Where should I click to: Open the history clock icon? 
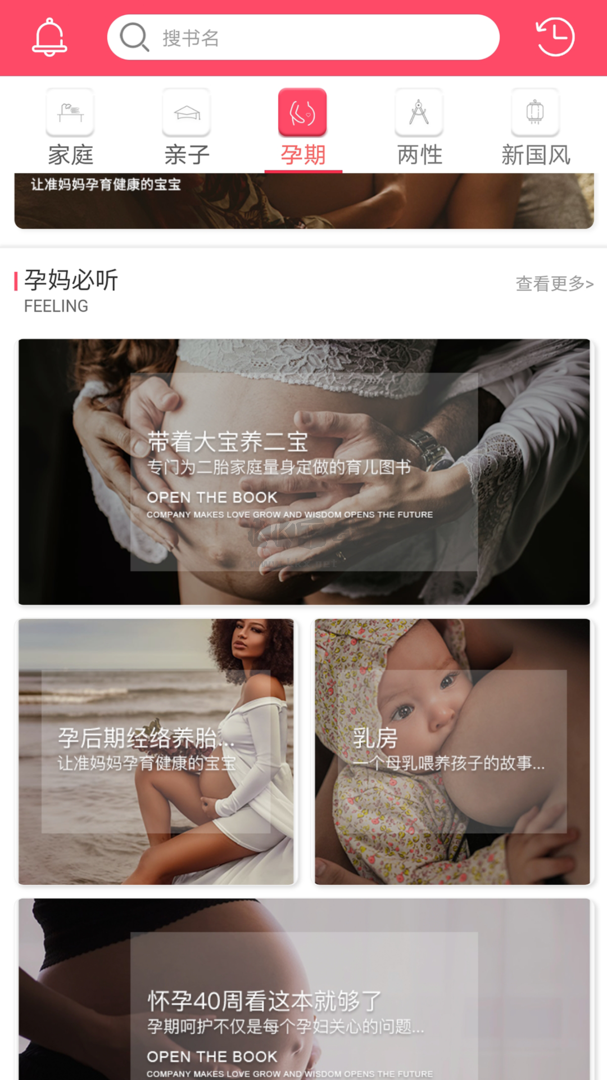(554, 38)
